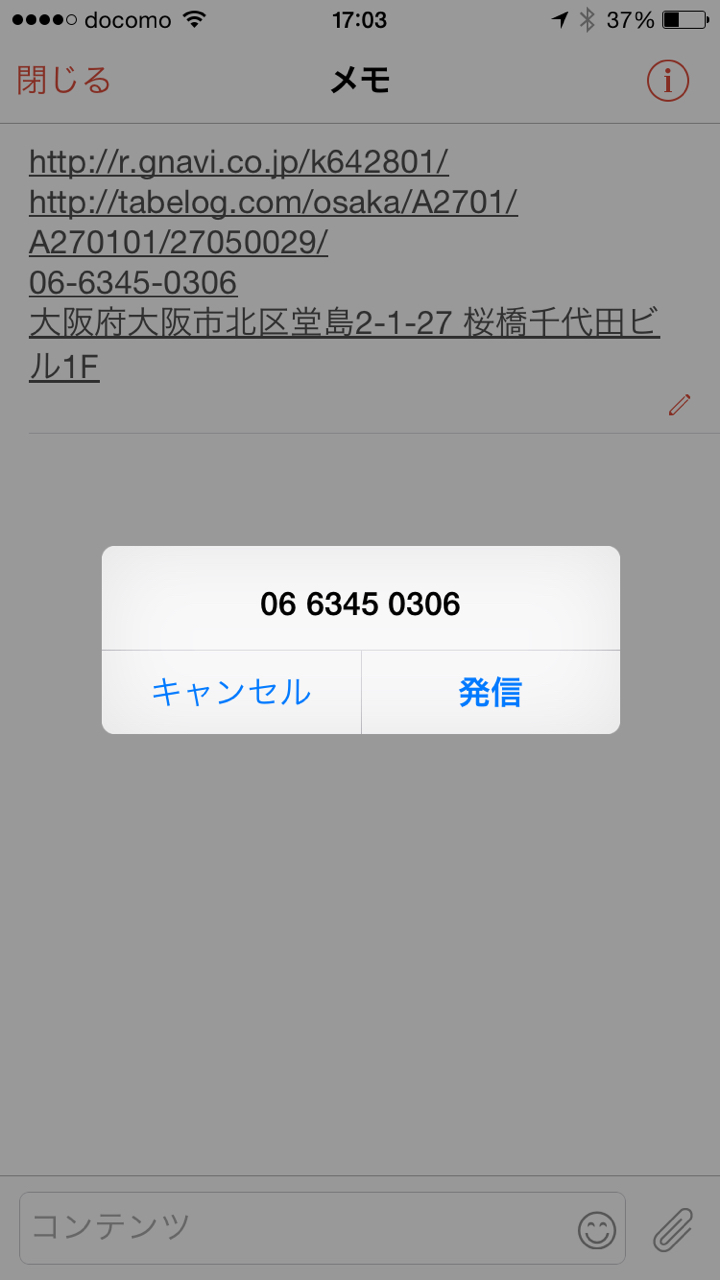The image size is (720, 1280).
Task: Tap 発信 to call the number
Action: click(x=490, y=692)
